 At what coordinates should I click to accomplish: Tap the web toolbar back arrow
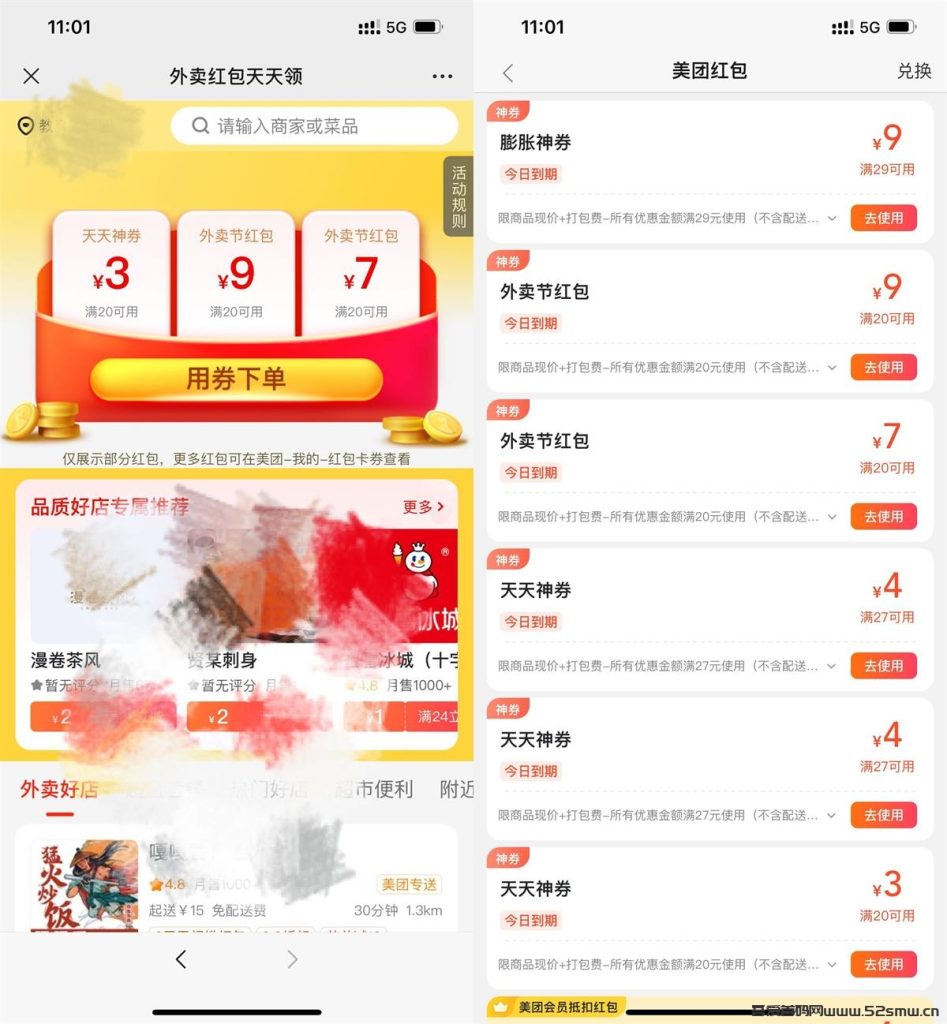click(x=181, y=960)
